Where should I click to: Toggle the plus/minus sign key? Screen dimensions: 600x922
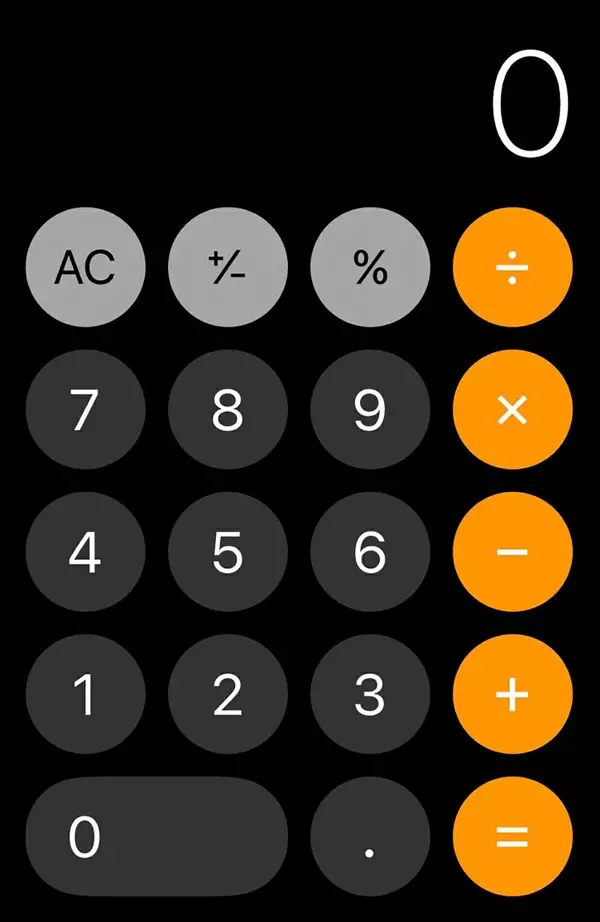[x=228, y=267]
